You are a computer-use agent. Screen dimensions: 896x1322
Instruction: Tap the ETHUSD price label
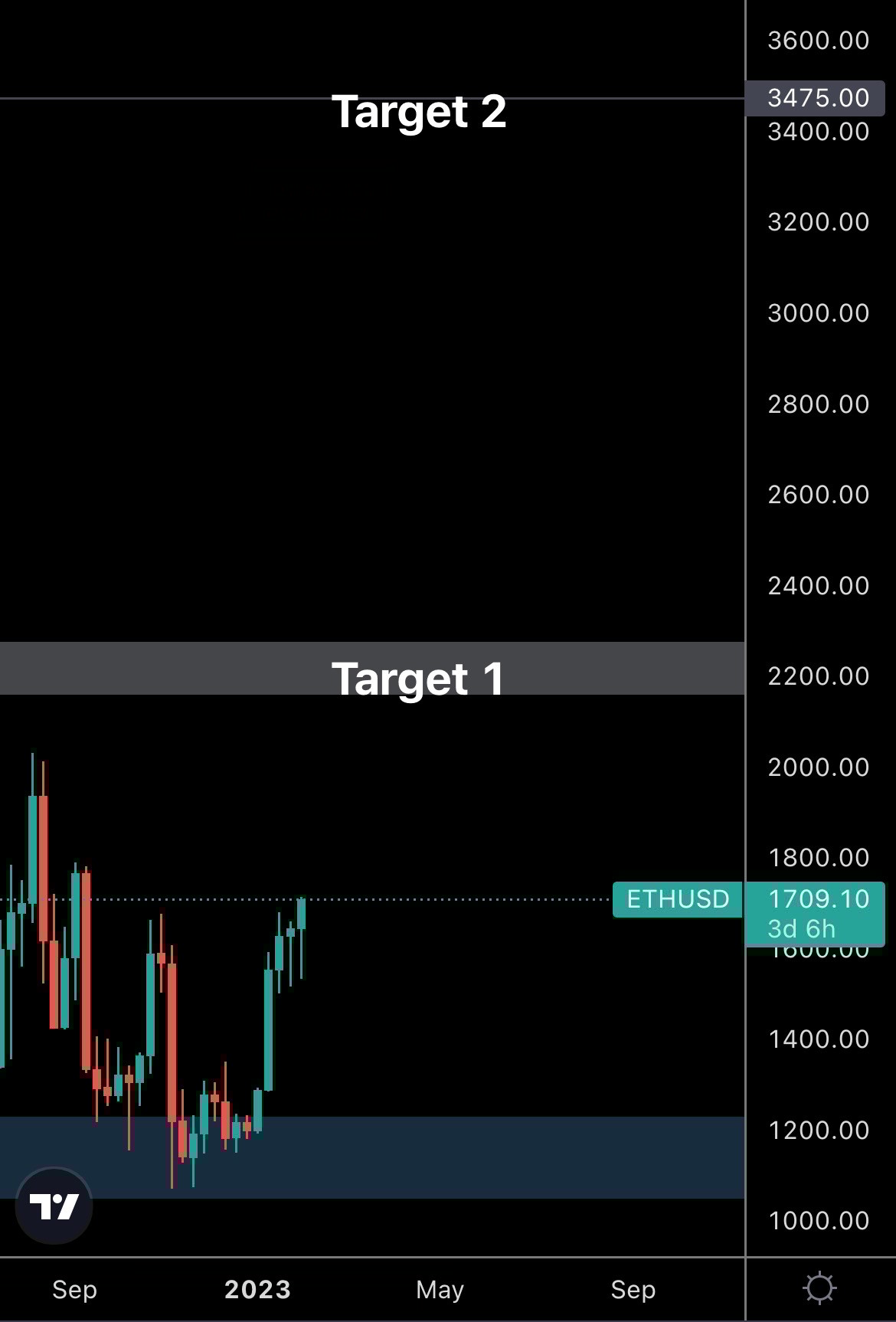tap(677, 899)
